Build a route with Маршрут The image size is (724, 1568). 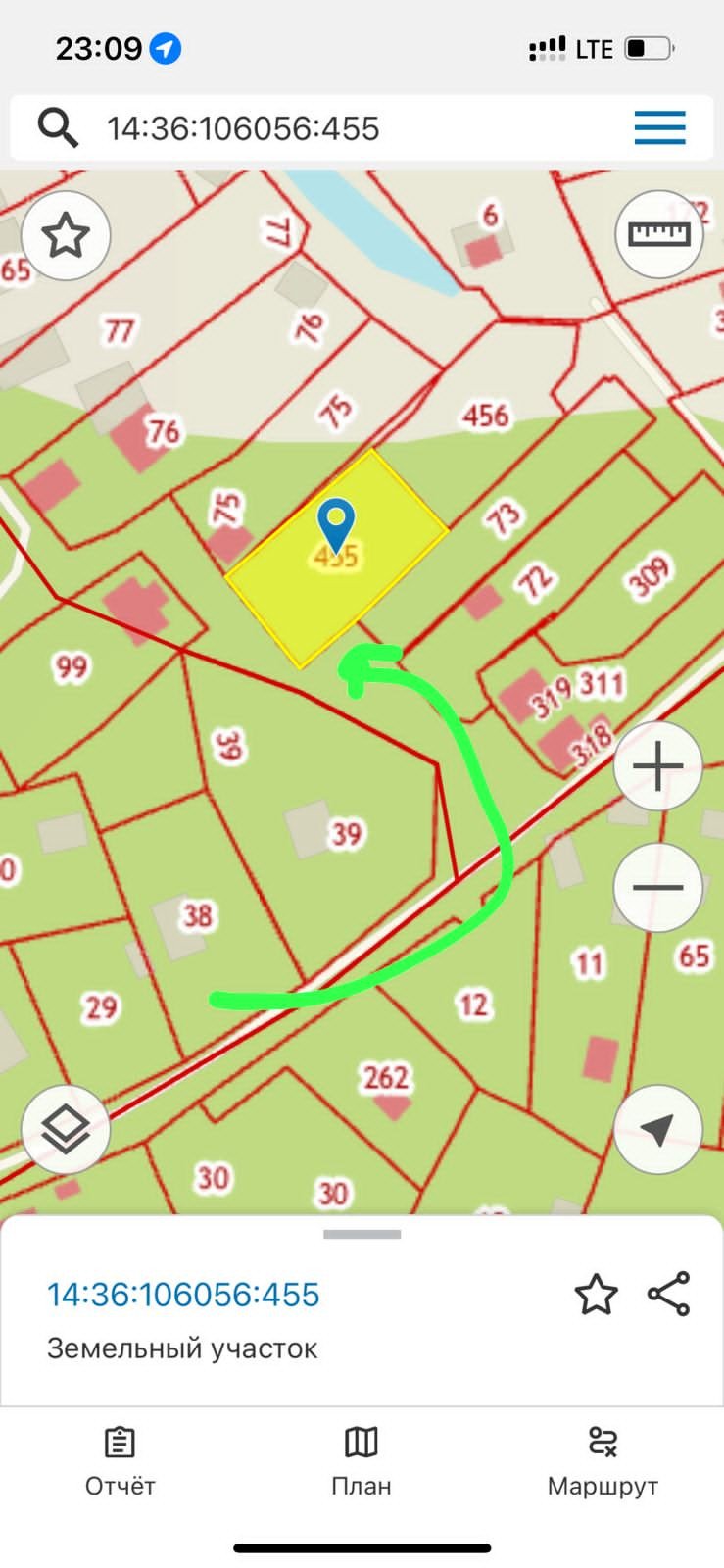pos(603,1461)
